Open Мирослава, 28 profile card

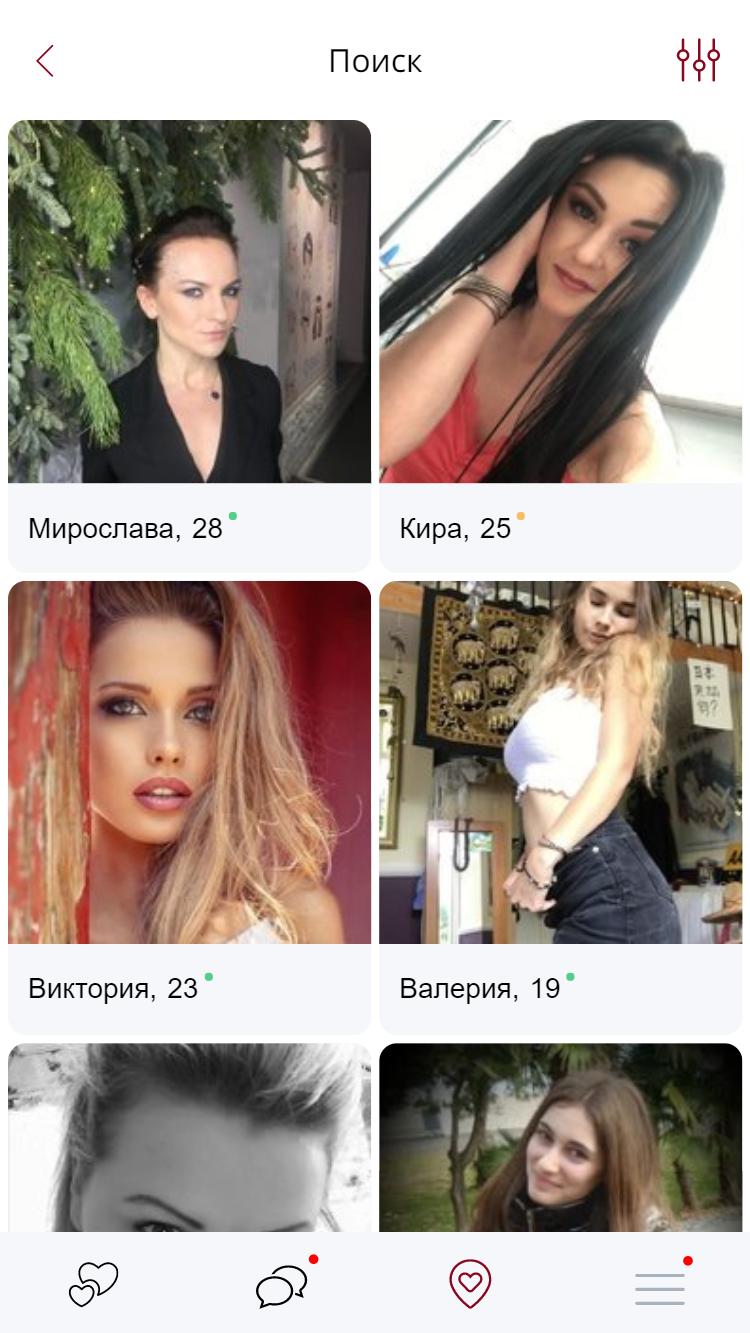[189, 345]
